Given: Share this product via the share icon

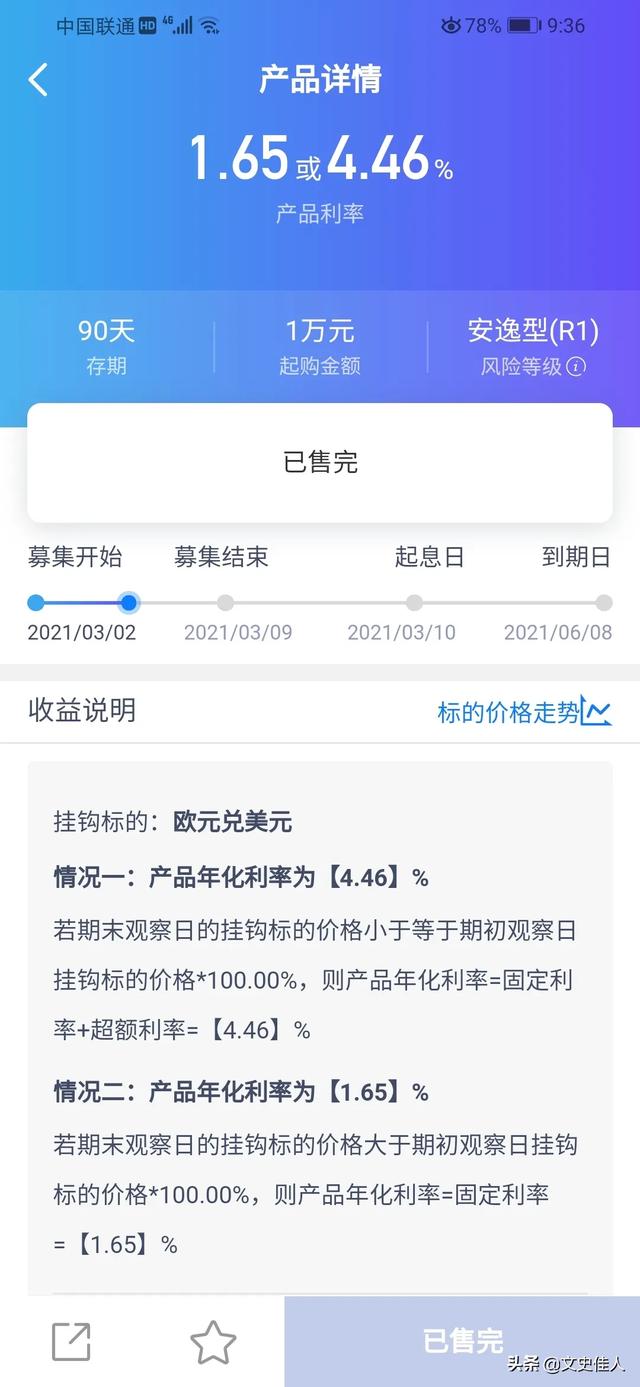Looking at the screenshot, I should pyautogui.click(x=71, y=1342).
